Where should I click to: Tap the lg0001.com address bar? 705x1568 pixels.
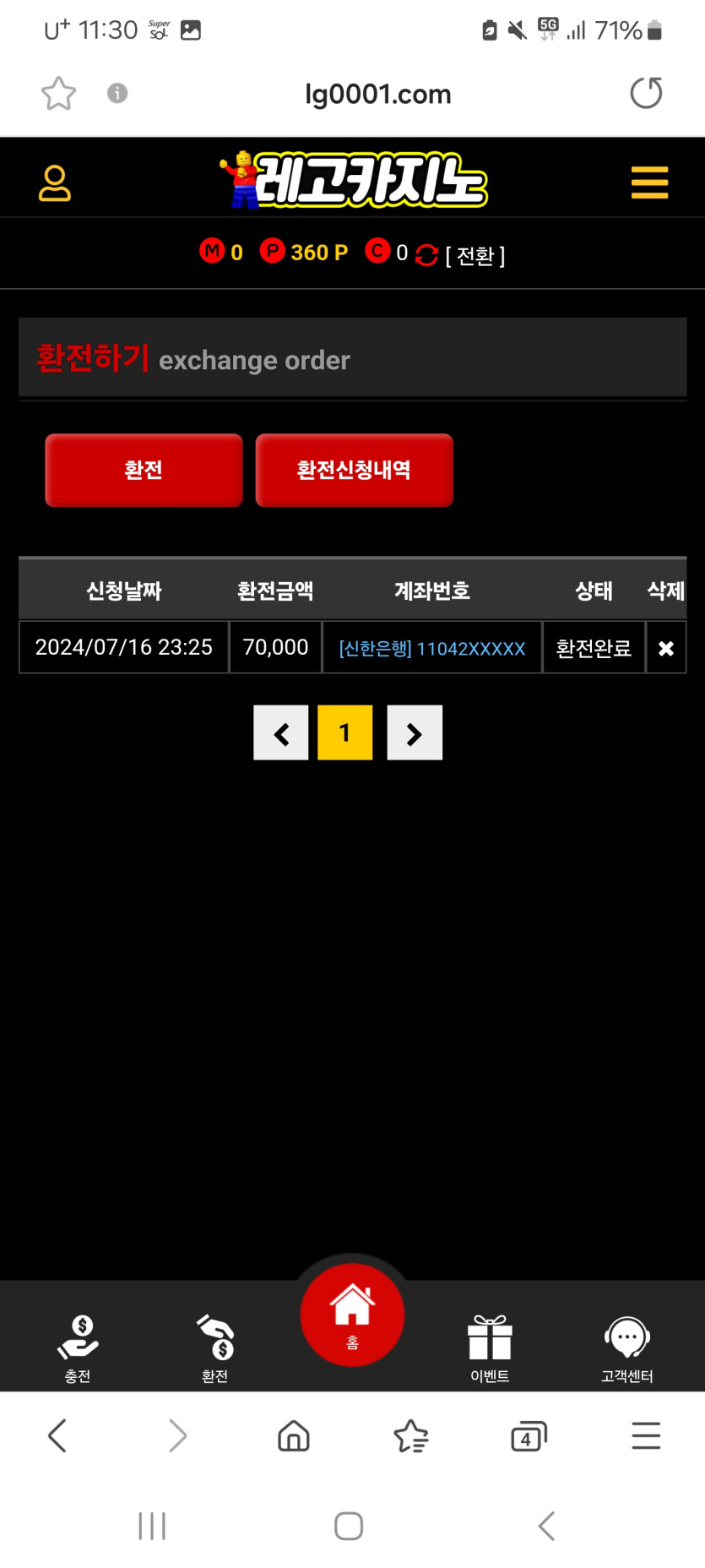pos(377,94)
